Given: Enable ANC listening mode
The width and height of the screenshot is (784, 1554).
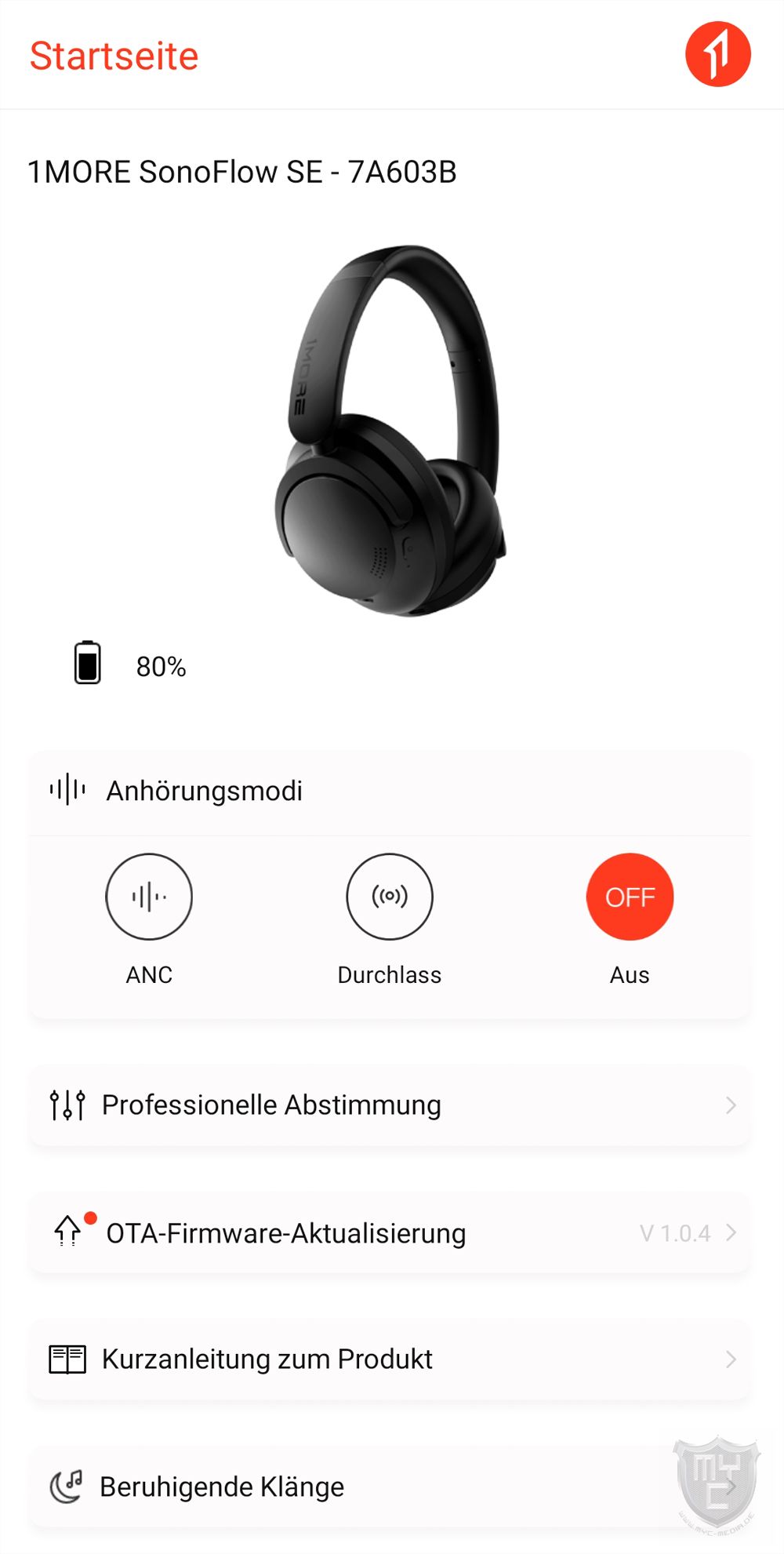Looking at the screenshot, I should [x=149, y=897].
